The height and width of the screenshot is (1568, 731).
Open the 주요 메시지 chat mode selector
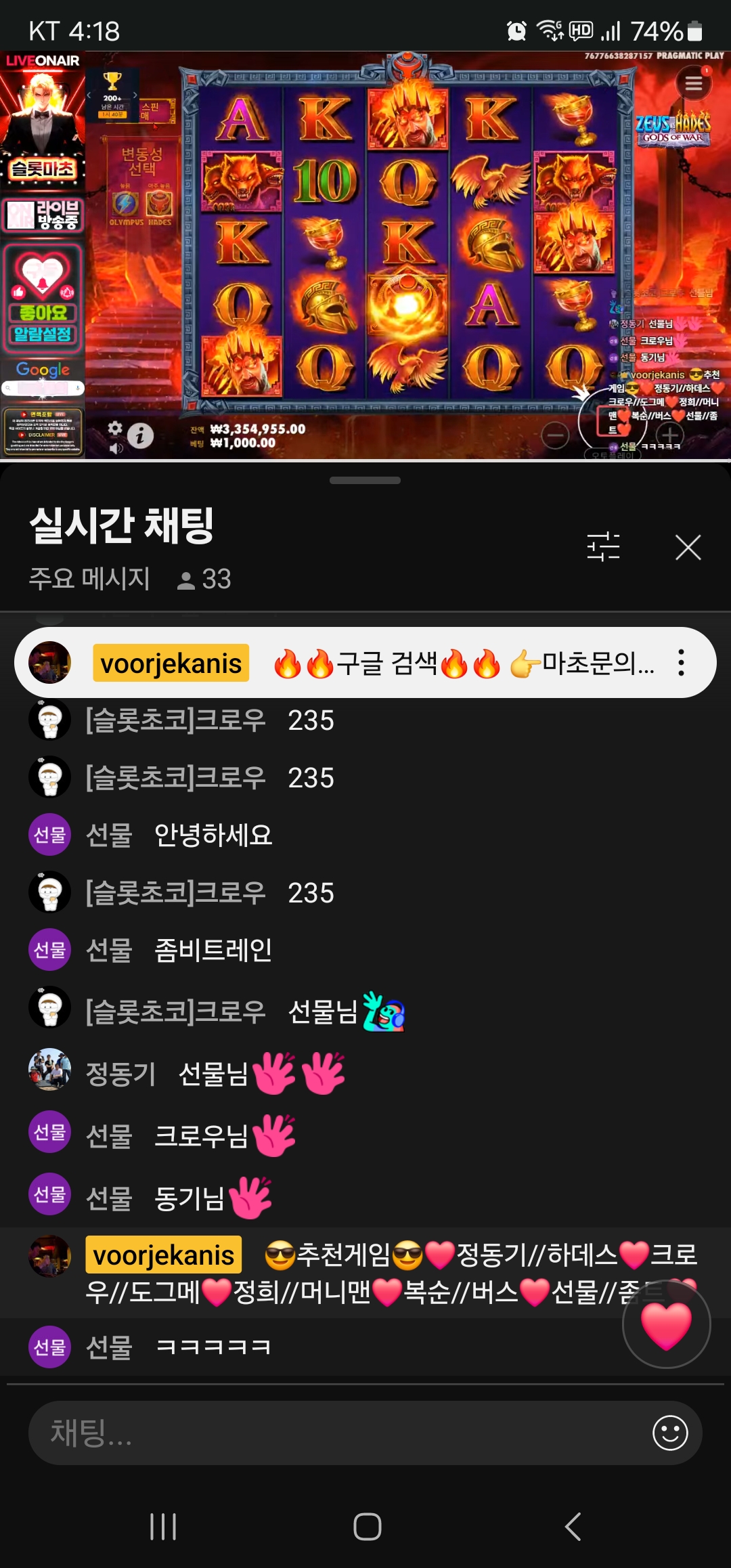[x=89, y=579]
